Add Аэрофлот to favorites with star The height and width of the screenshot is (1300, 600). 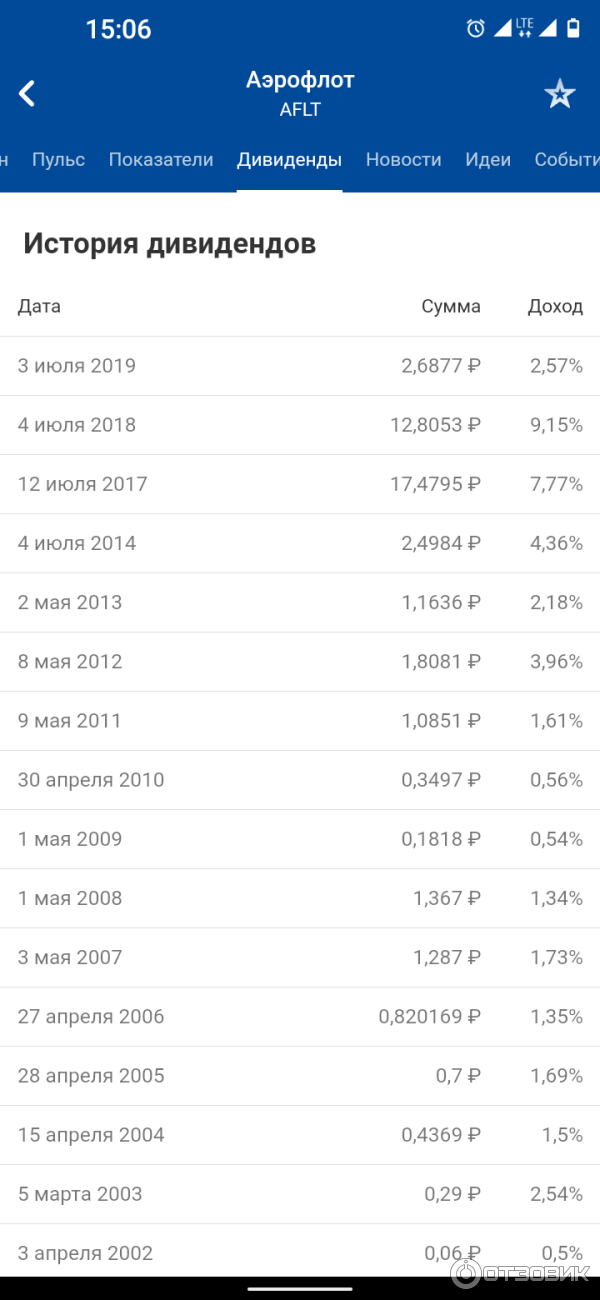560,94
